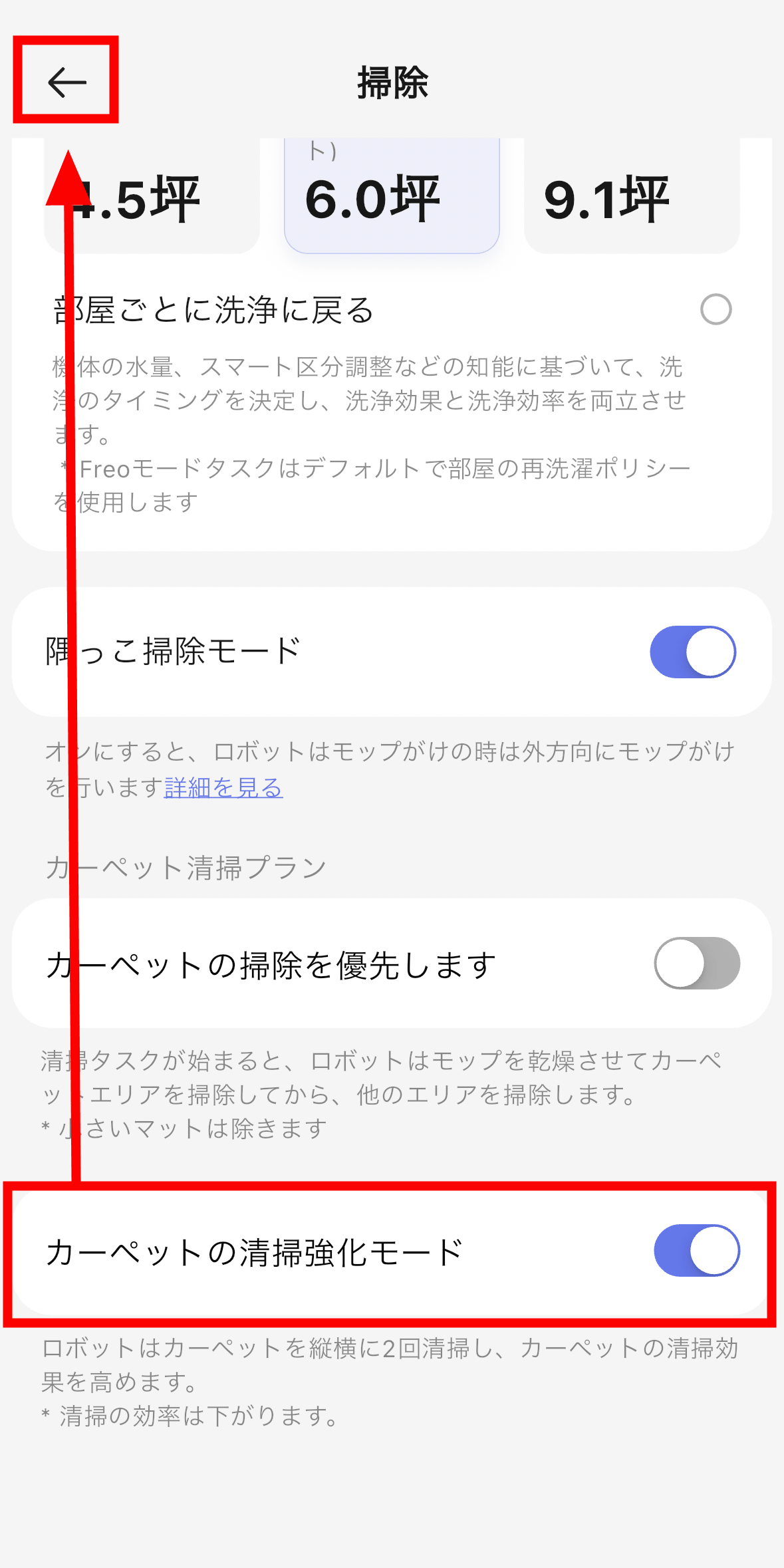The height and width of the screenshot is (1568, 784).
Task: Select the 6.0坪 area option
Action: [392, 197]
